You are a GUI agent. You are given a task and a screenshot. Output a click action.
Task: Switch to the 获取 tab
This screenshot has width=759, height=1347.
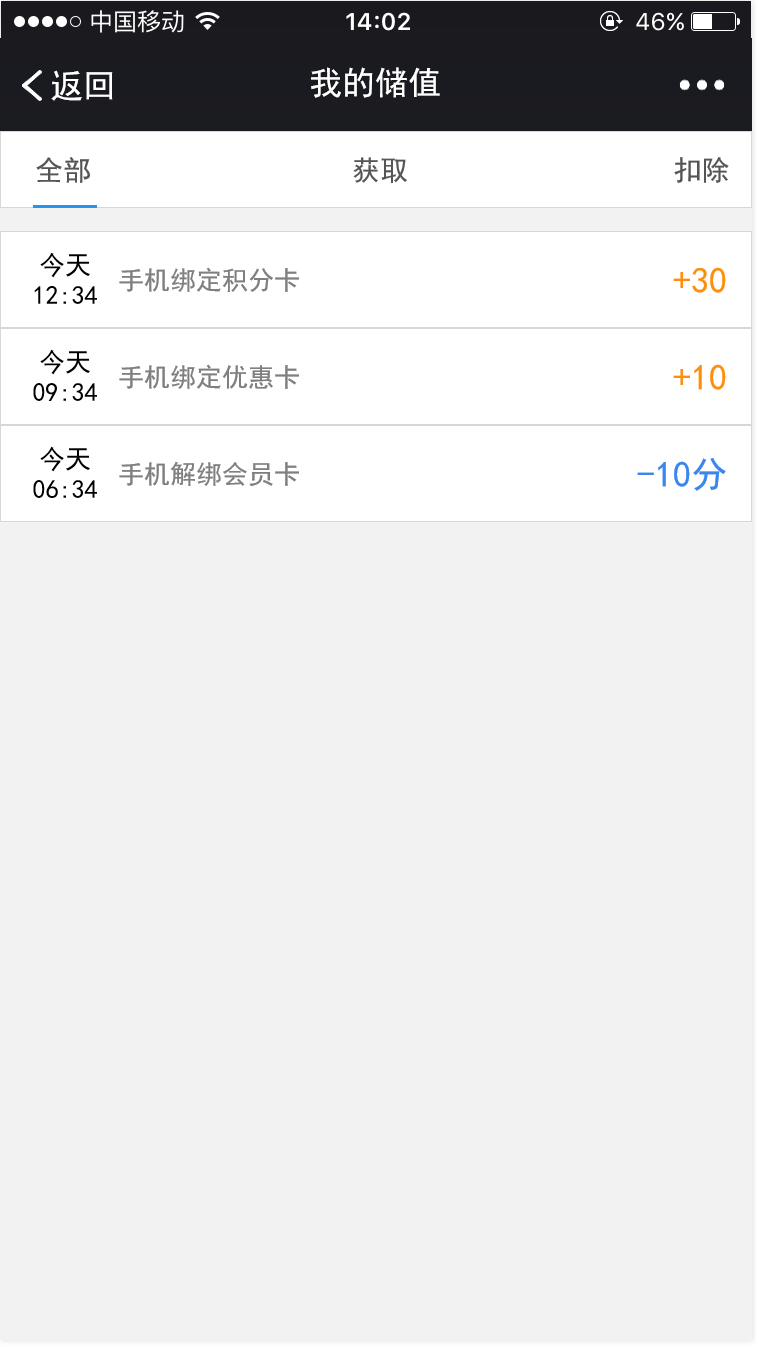coord(380,171)
